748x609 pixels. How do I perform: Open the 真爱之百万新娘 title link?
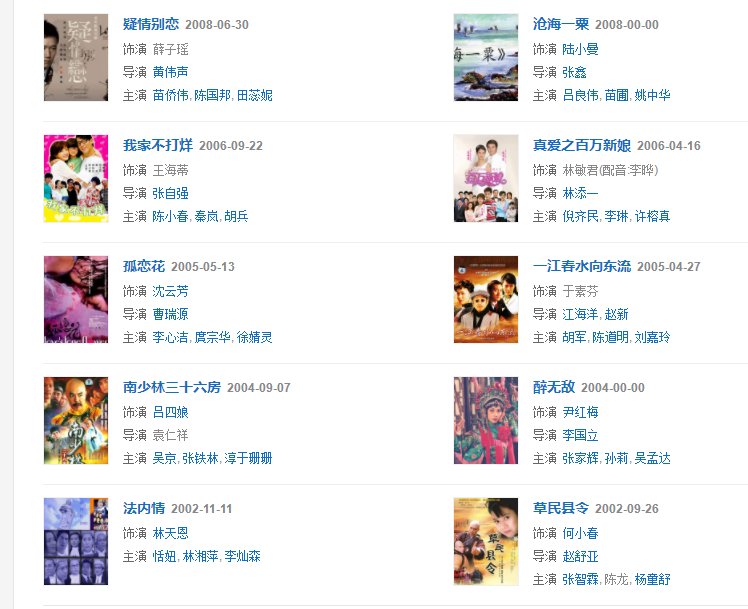(581, 145)
